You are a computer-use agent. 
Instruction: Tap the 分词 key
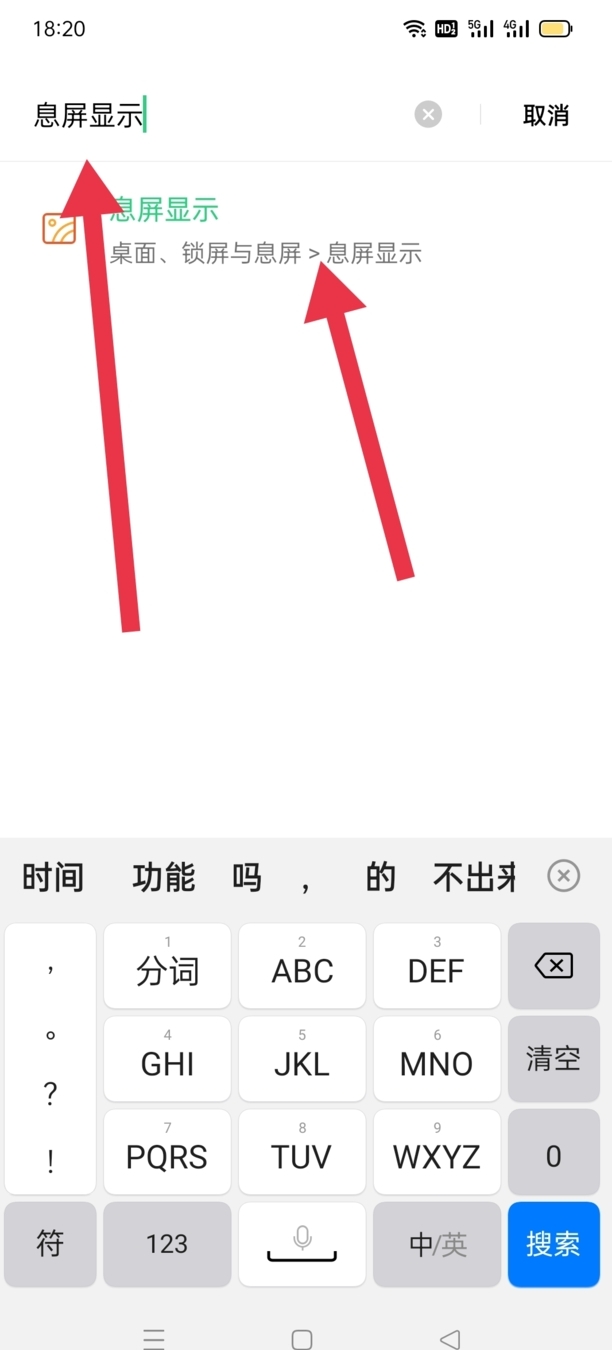tap(167, 967)
